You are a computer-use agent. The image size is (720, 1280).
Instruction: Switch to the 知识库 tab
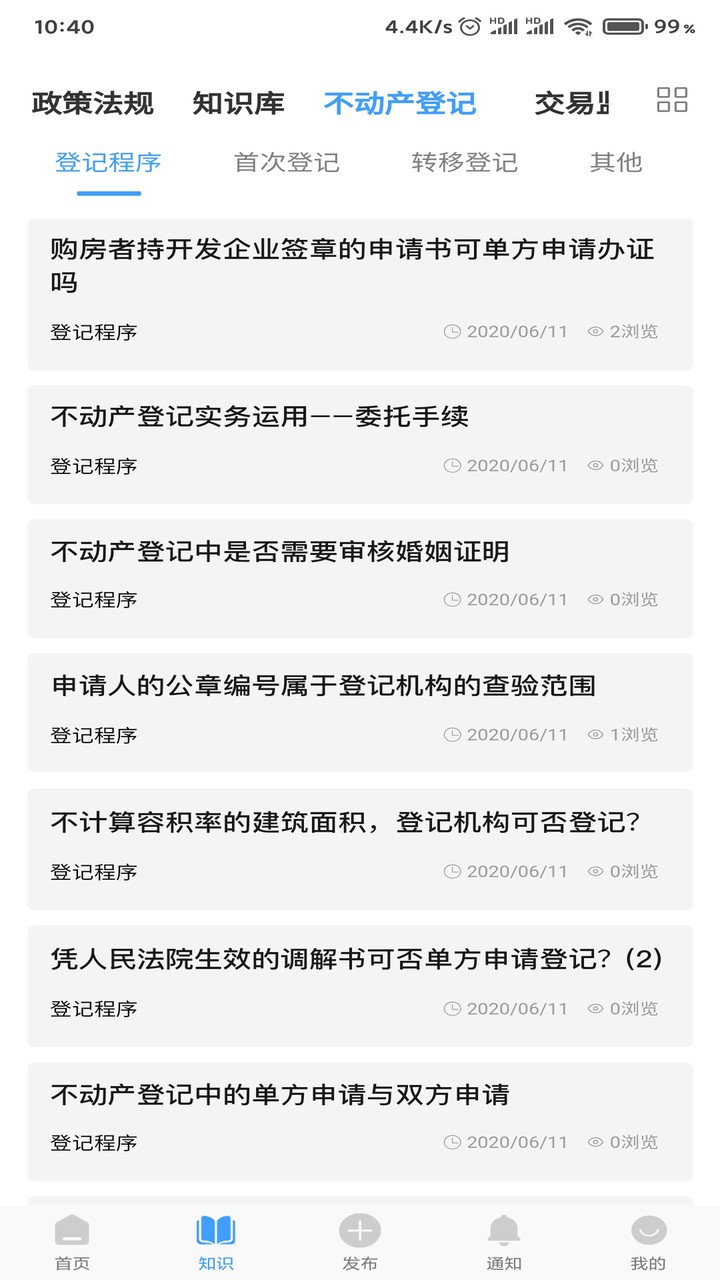[x=238, y=103]
